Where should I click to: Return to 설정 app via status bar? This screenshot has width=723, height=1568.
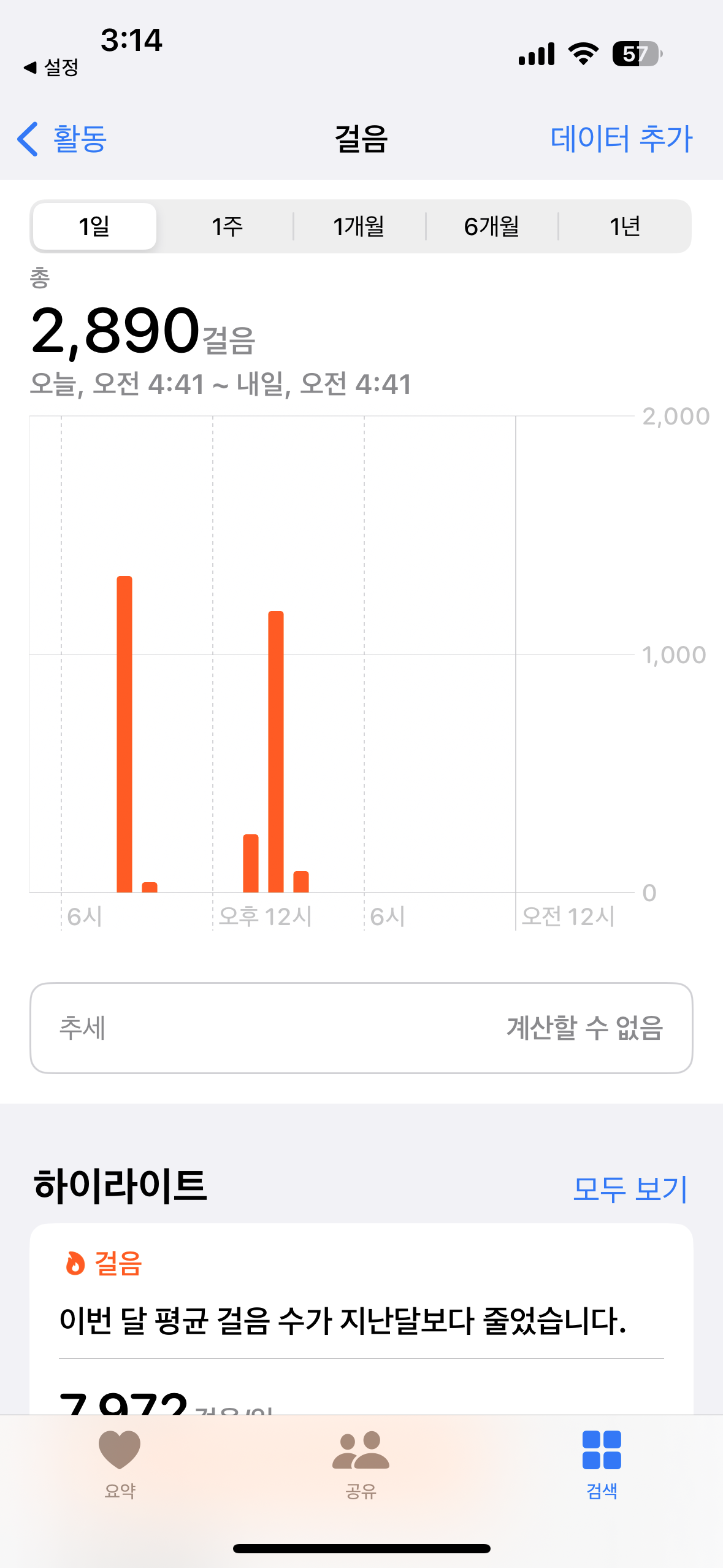[x=52, y=67]
